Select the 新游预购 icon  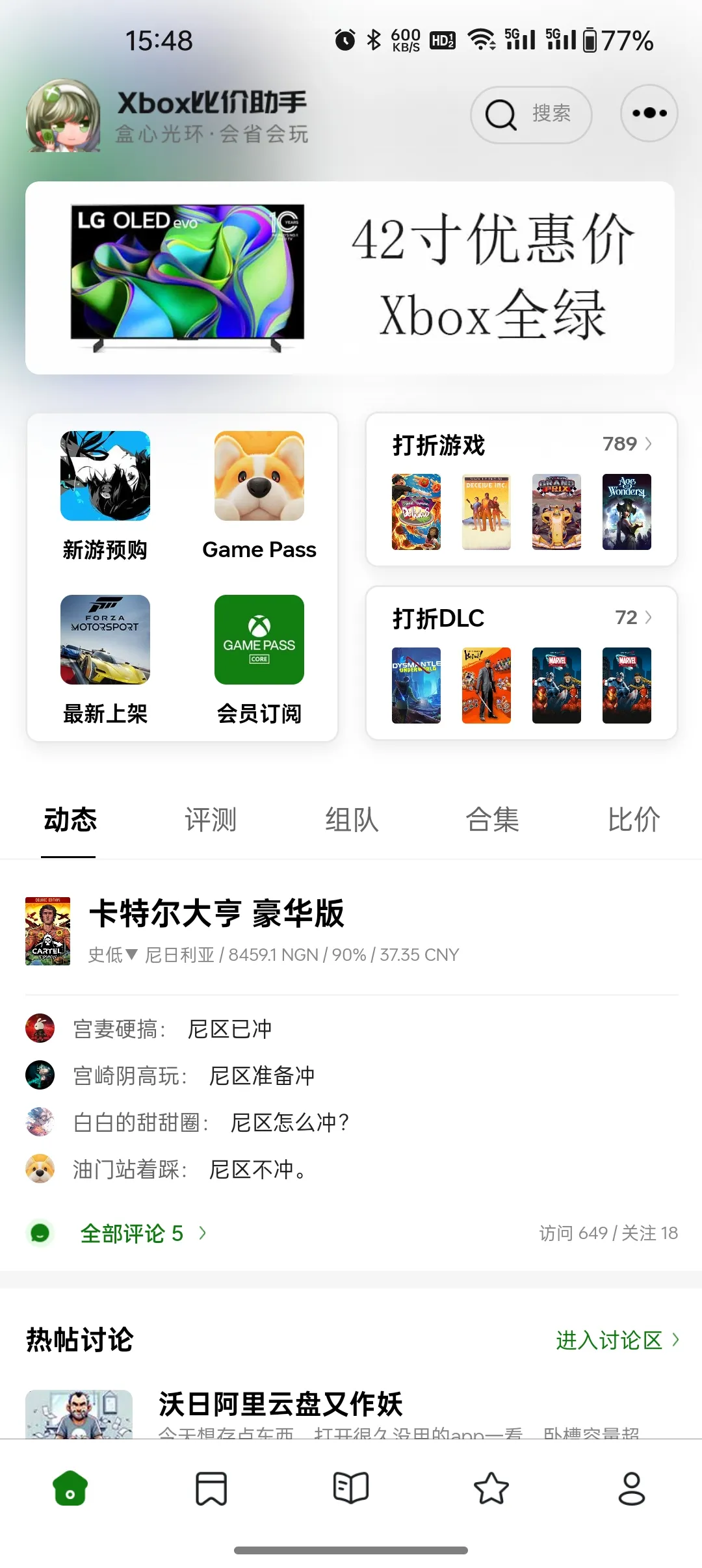point(105,475)
